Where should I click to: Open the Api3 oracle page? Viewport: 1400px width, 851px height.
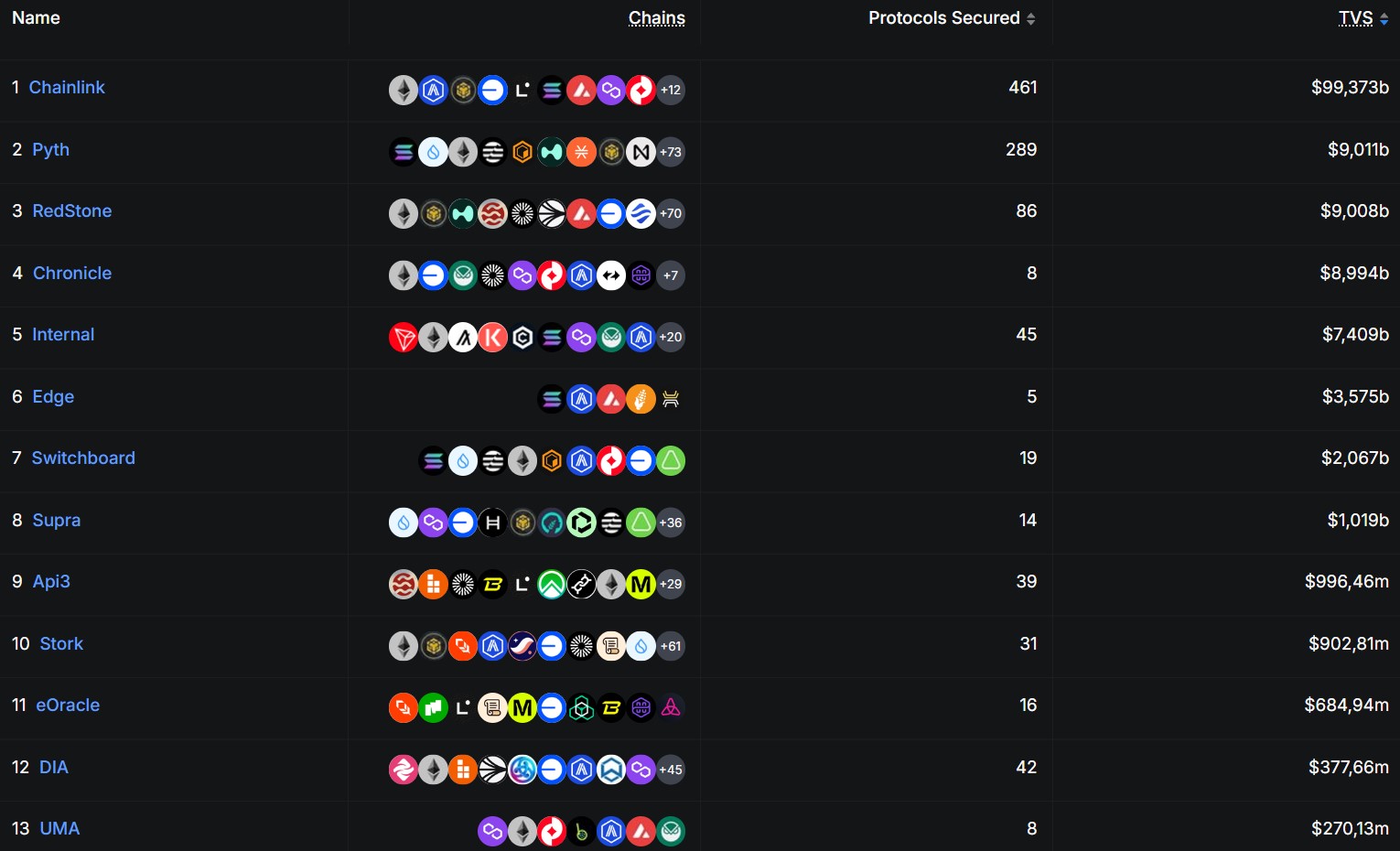tap(51, 582)
